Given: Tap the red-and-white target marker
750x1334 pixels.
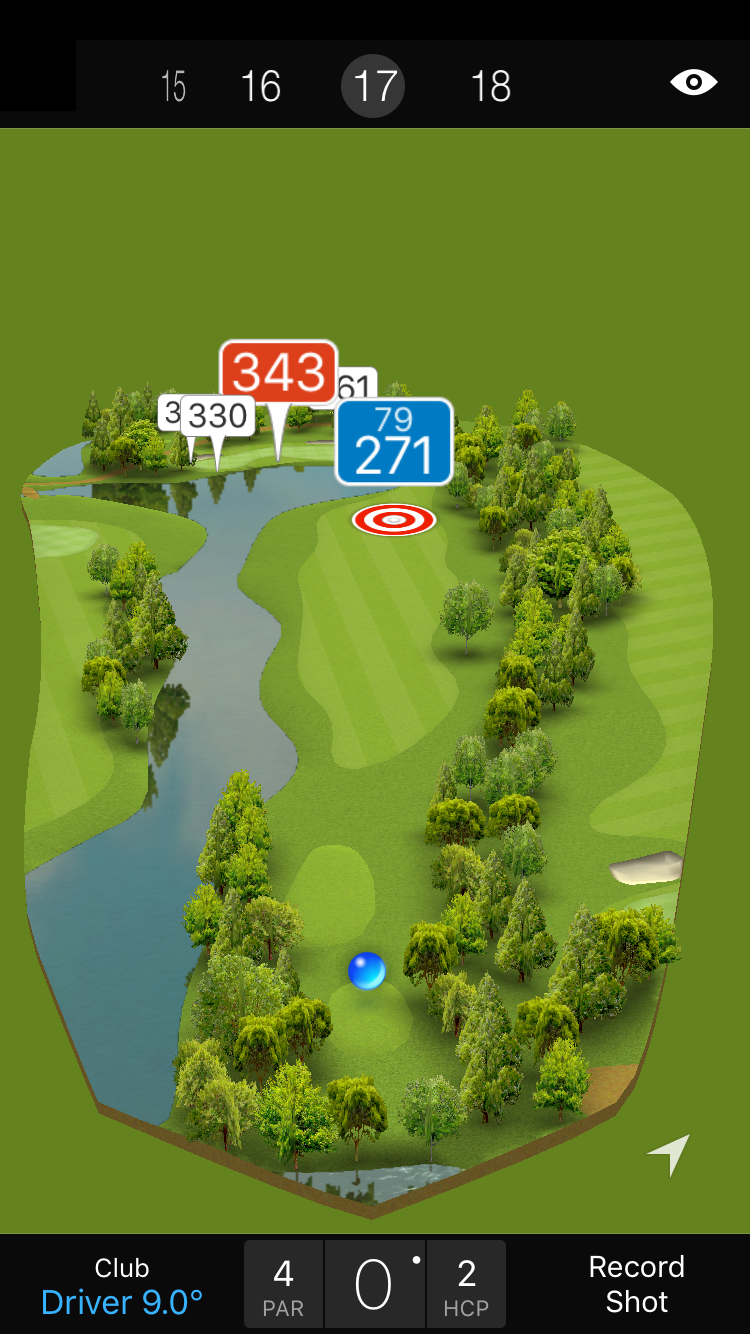Looking at the screenshot, I should [394, 519].
